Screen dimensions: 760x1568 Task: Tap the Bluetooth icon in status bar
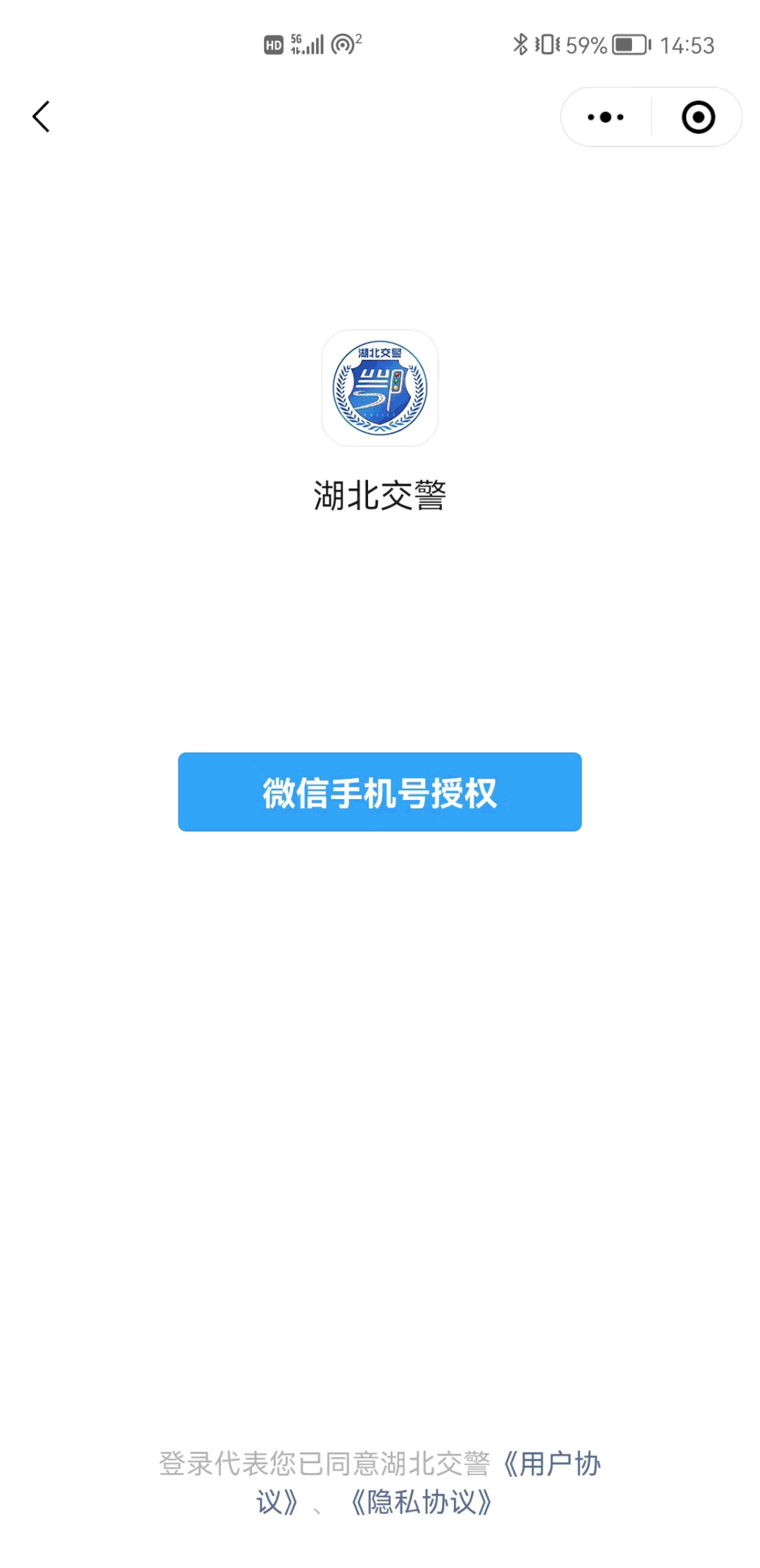pyautogui.click(x=520, y=44)
